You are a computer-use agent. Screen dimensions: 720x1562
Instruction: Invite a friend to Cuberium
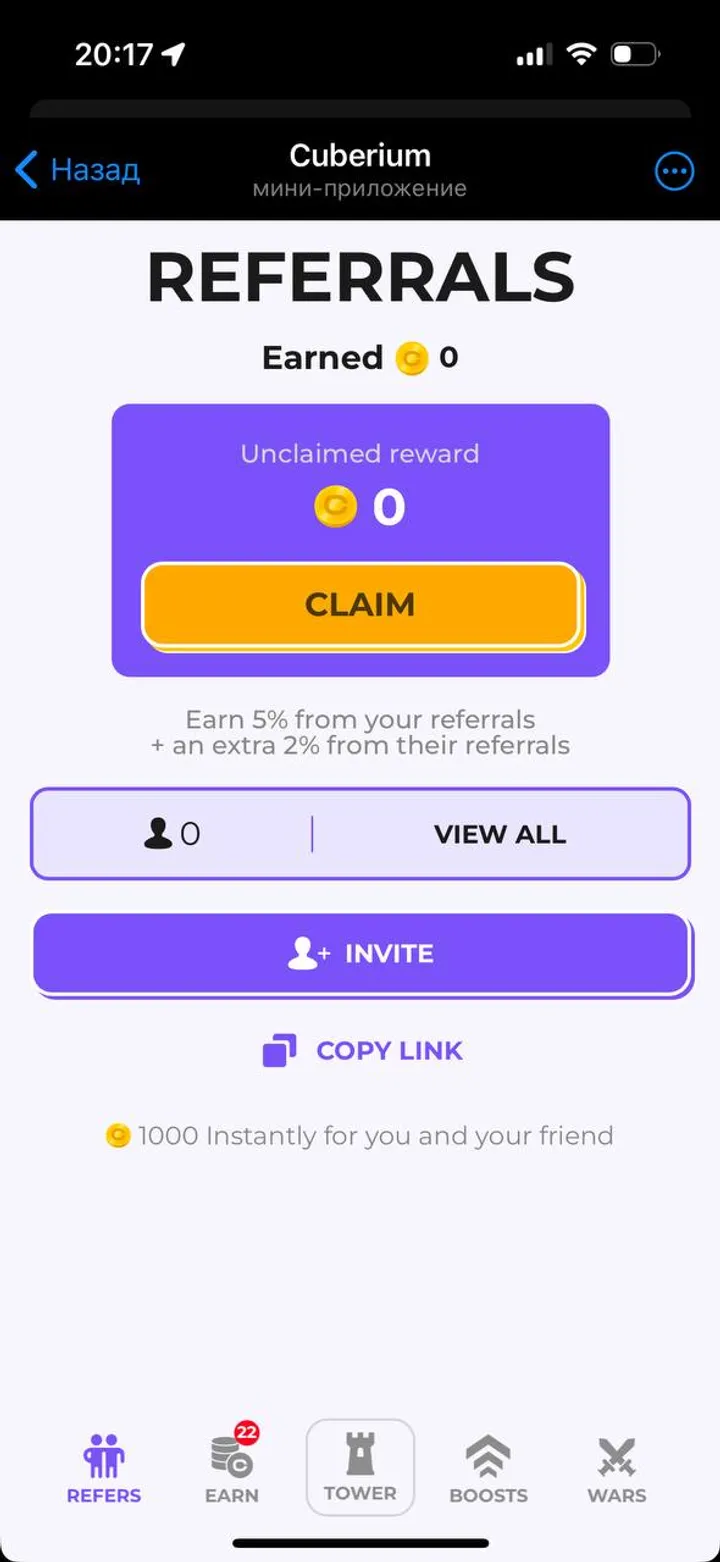360,954
